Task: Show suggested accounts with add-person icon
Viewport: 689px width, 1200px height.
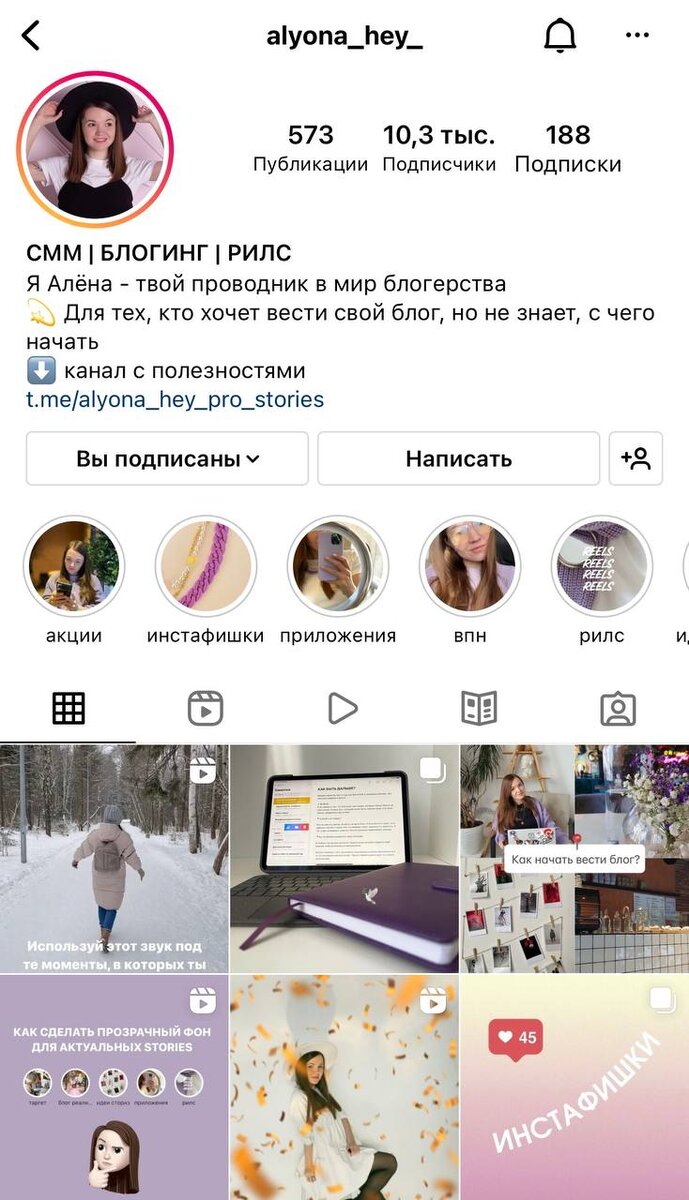Action: point(635,459)
